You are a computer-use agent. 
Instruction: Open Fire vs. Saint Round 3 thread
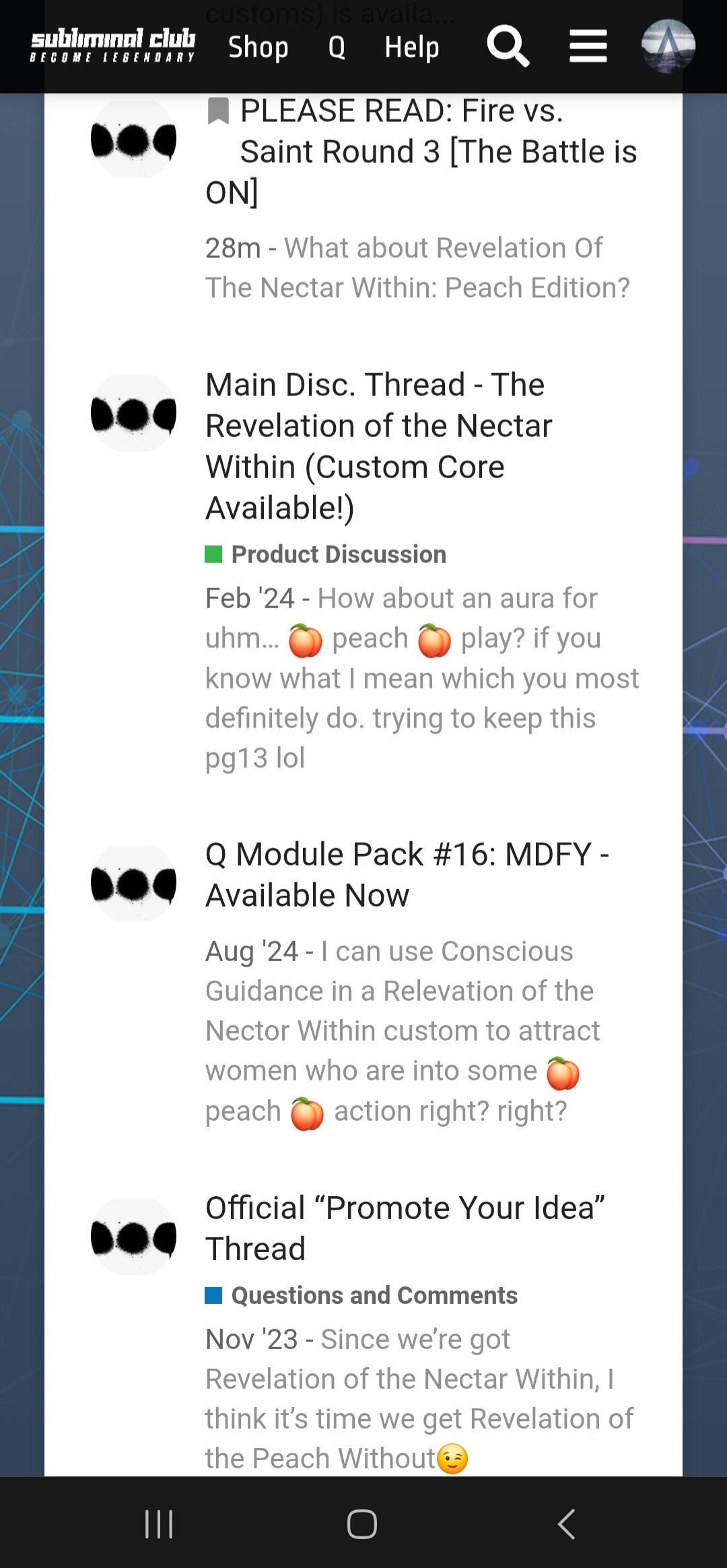click(421, 152)
